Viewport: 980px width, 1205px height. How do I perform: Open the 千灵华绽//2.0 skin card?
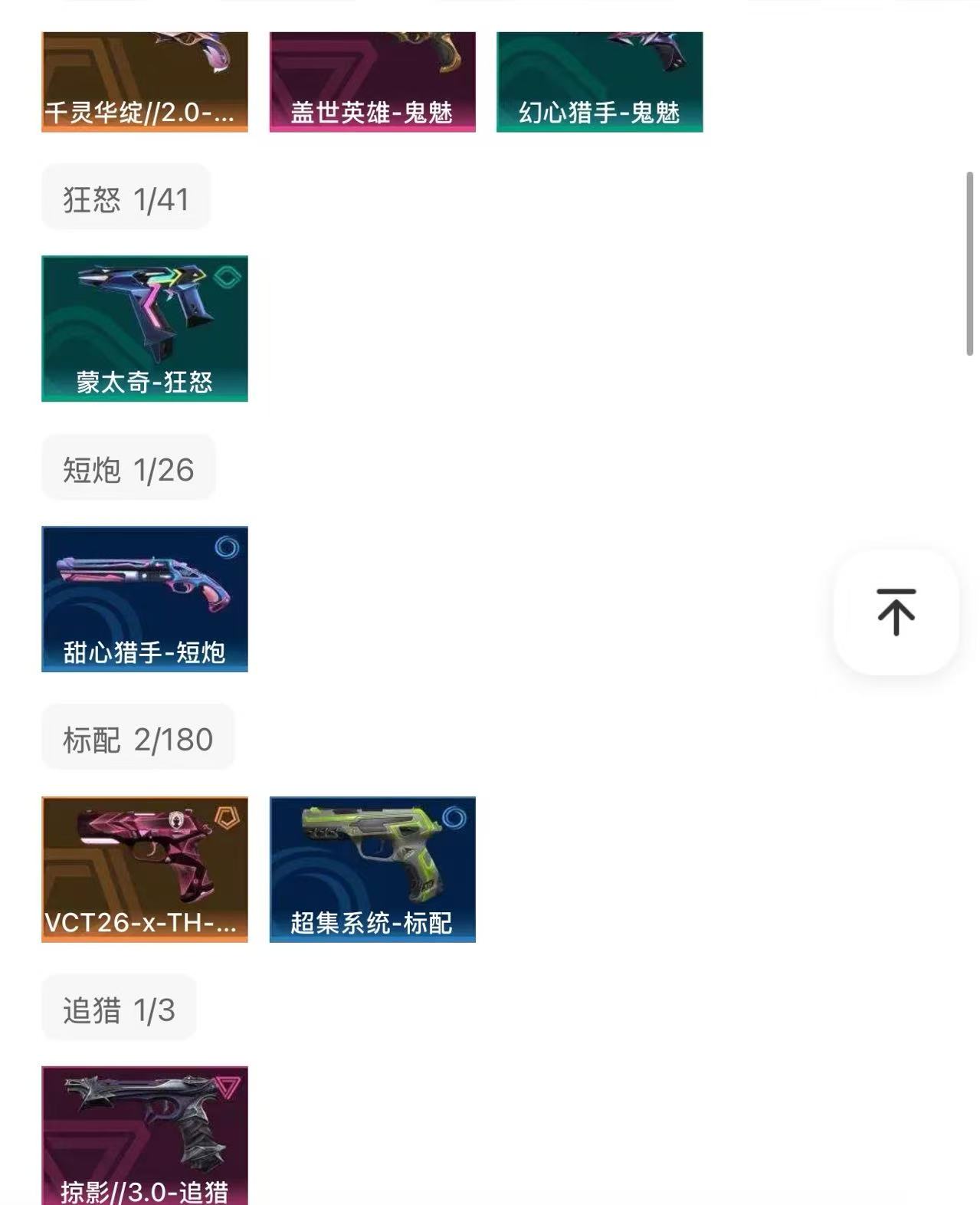tap(145, 81)
